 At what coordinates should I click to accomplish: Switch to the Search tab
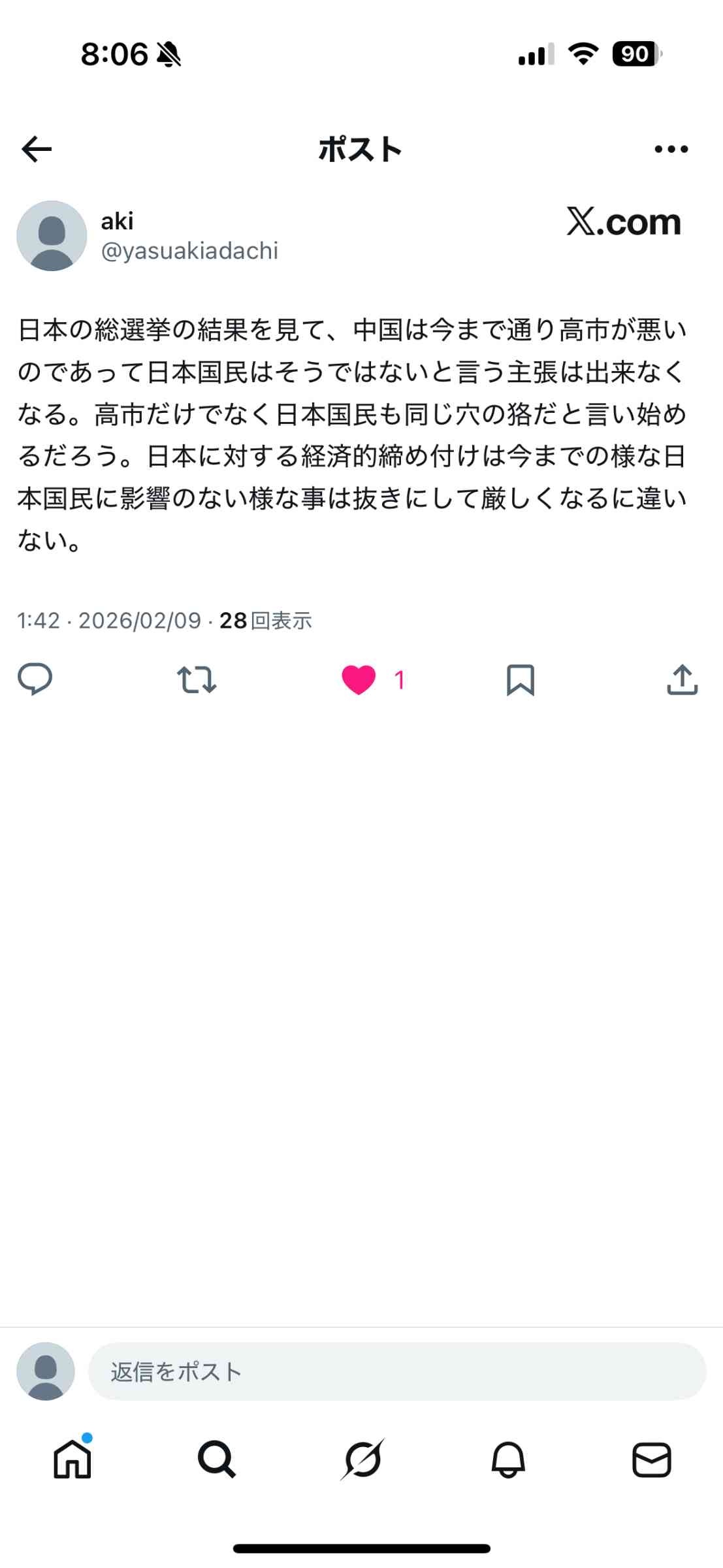coord(217,1460)
